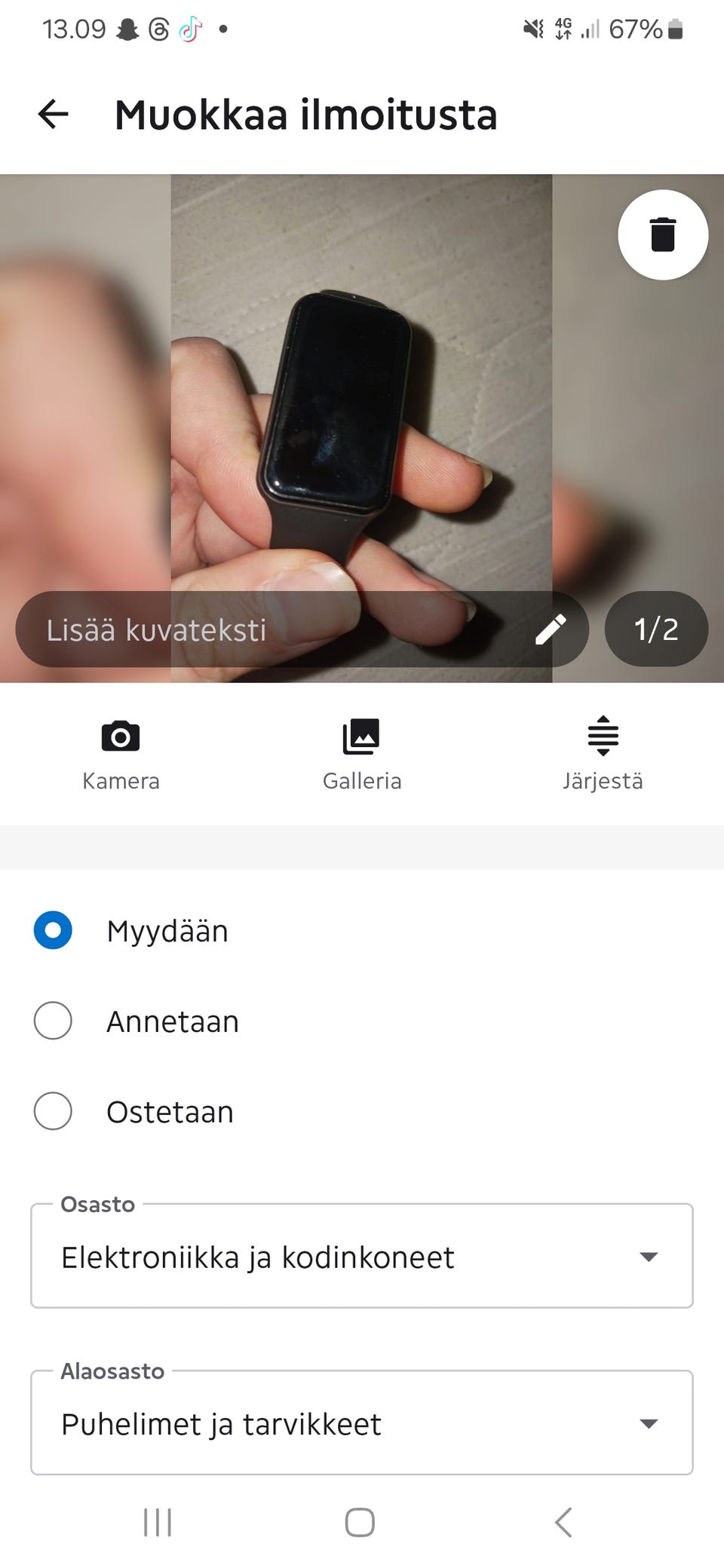The image size is (724, 1568).
Task: Select the Ostetaan radio option
Action: click(x=53, y=1112)
